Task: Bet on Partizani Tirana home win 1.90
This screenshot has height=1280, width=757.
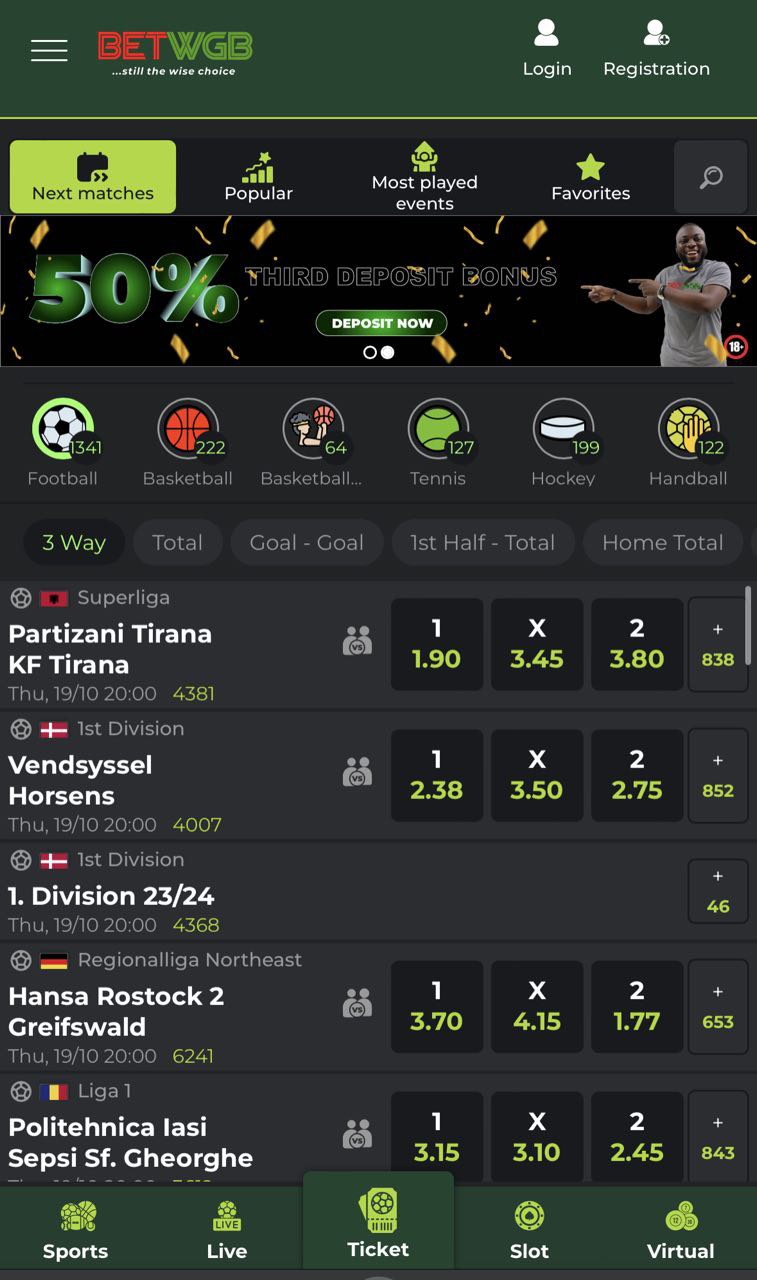Action: [x=436, y=644]
